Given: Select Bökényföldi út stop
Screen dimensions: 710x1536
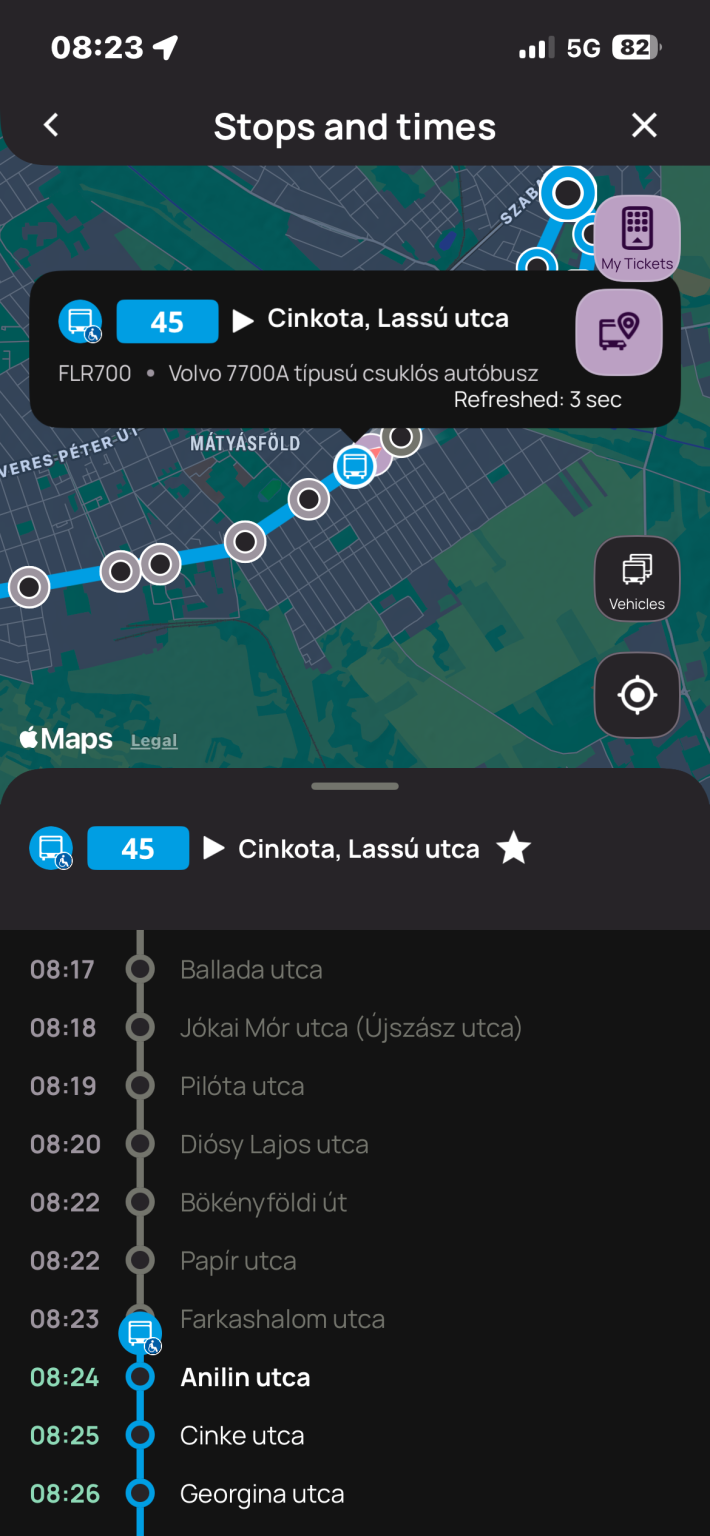Looking at the screenshot, I should click(263, 1202).
